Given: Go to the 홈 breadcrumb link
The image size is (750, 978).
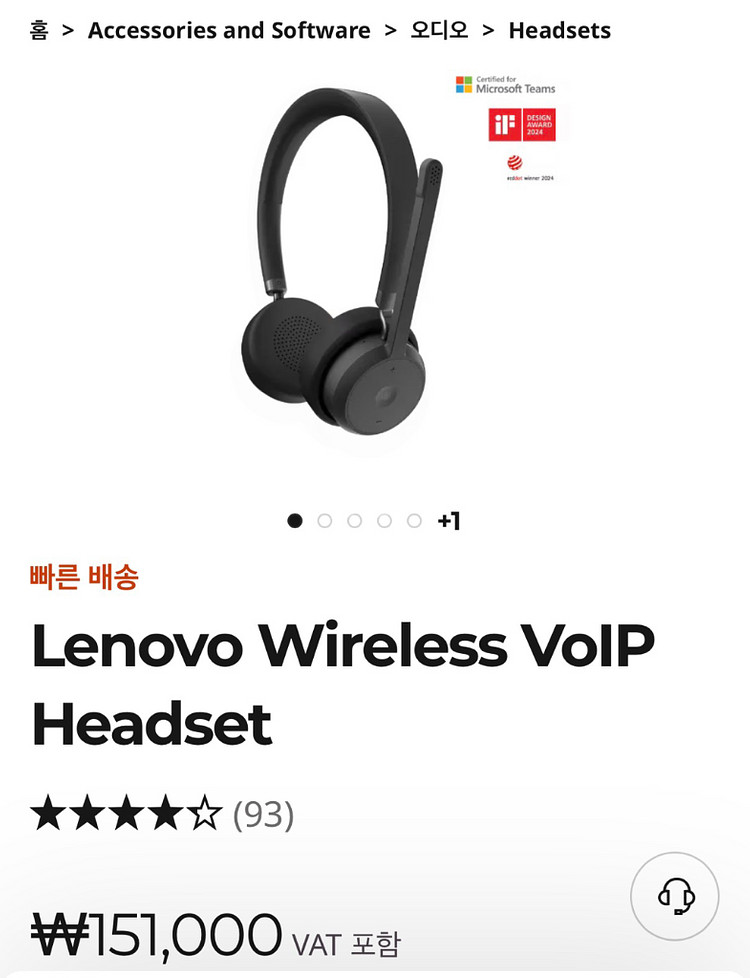Looking at the screenshot, I should tap(39, 30).
